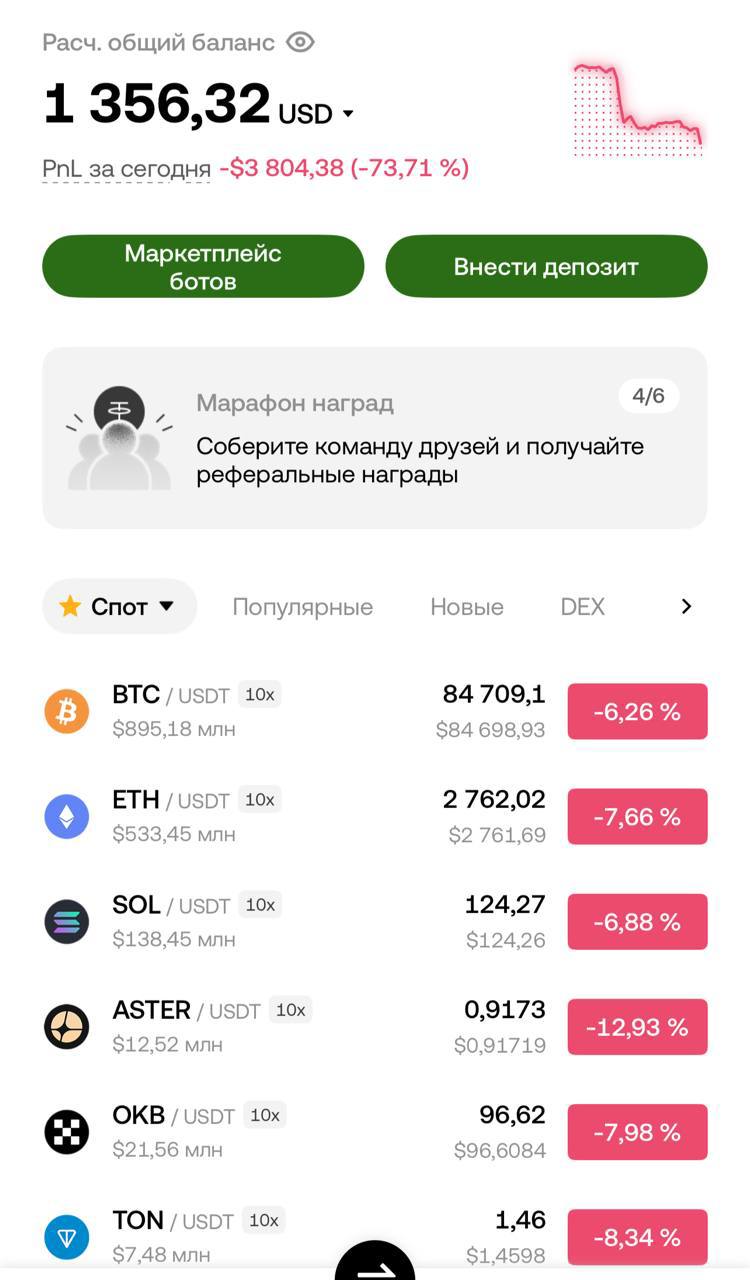Tap the TON diamond icon

click(66, 1236)
